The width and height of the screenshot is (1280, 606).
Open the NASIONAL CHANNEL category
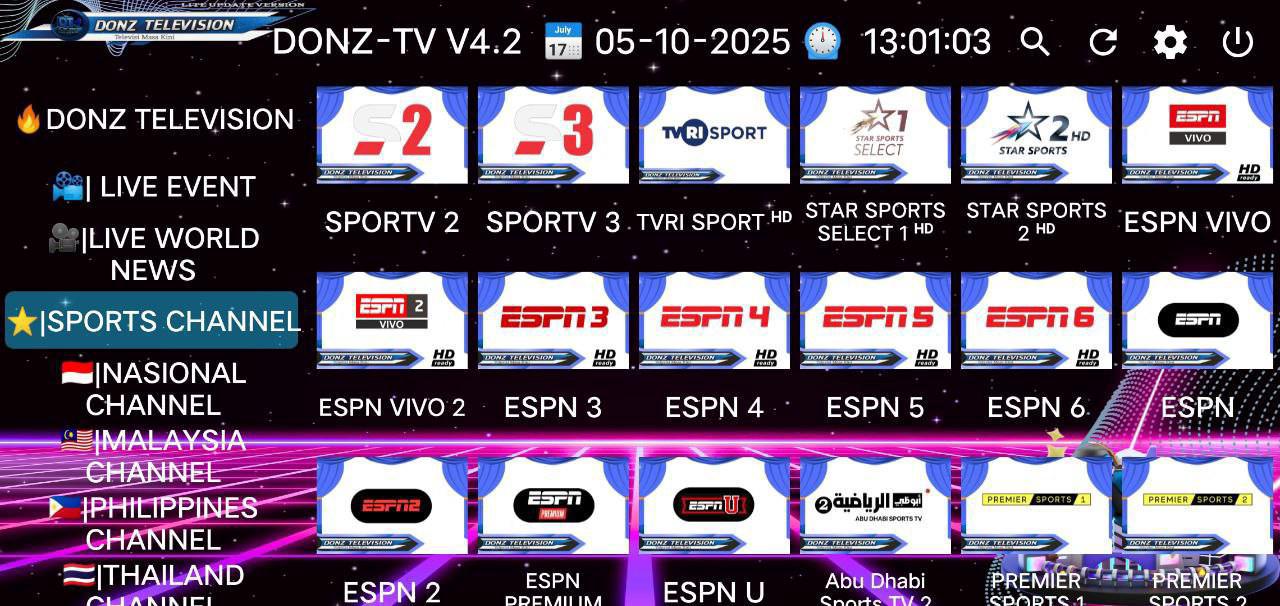pos(153,388)
